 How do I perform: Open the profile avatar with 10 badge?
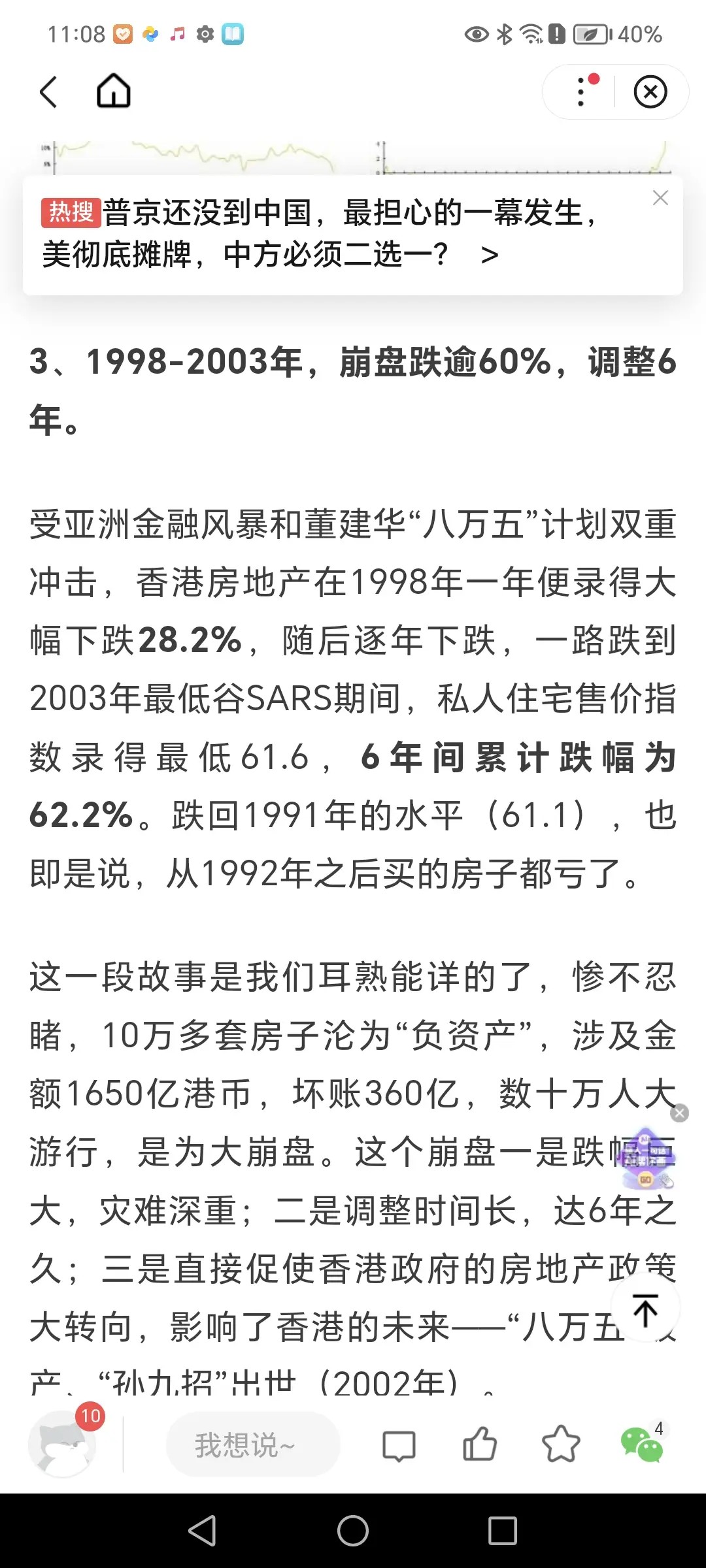coord(63,1445)
